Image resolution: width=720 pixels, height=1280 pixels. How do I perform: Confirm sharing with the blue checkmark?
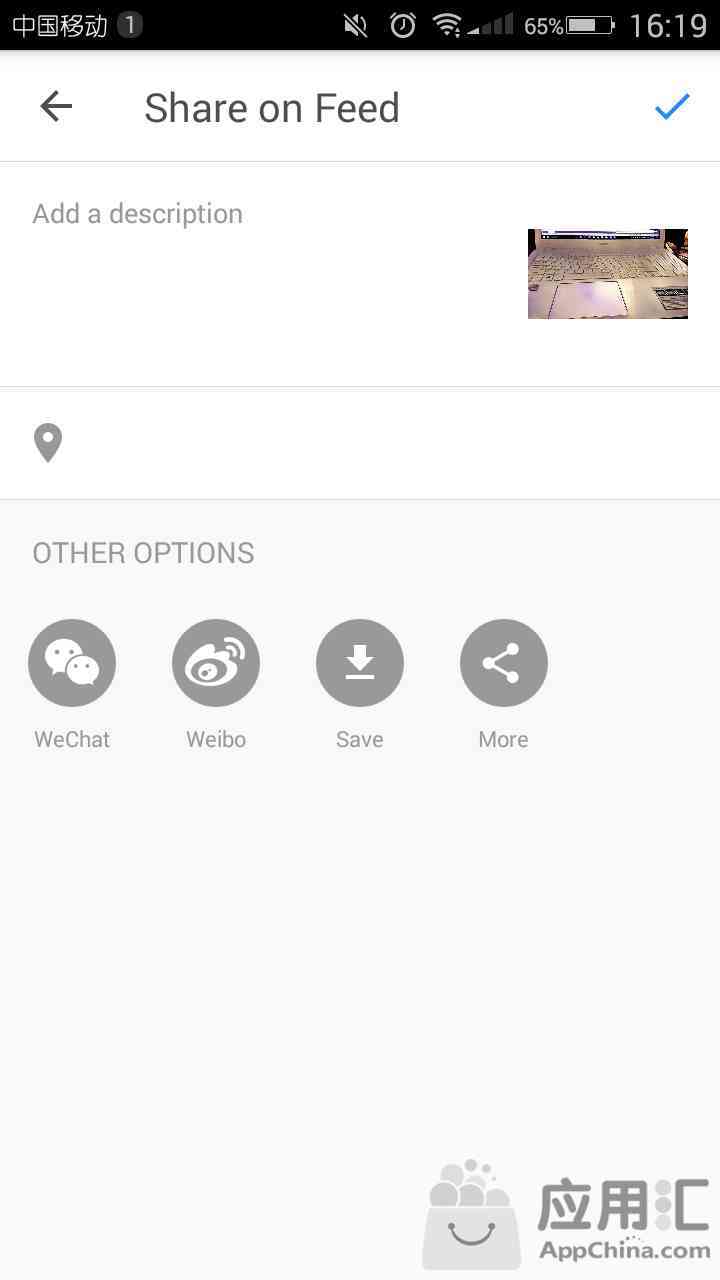click(x=672, y=106)
